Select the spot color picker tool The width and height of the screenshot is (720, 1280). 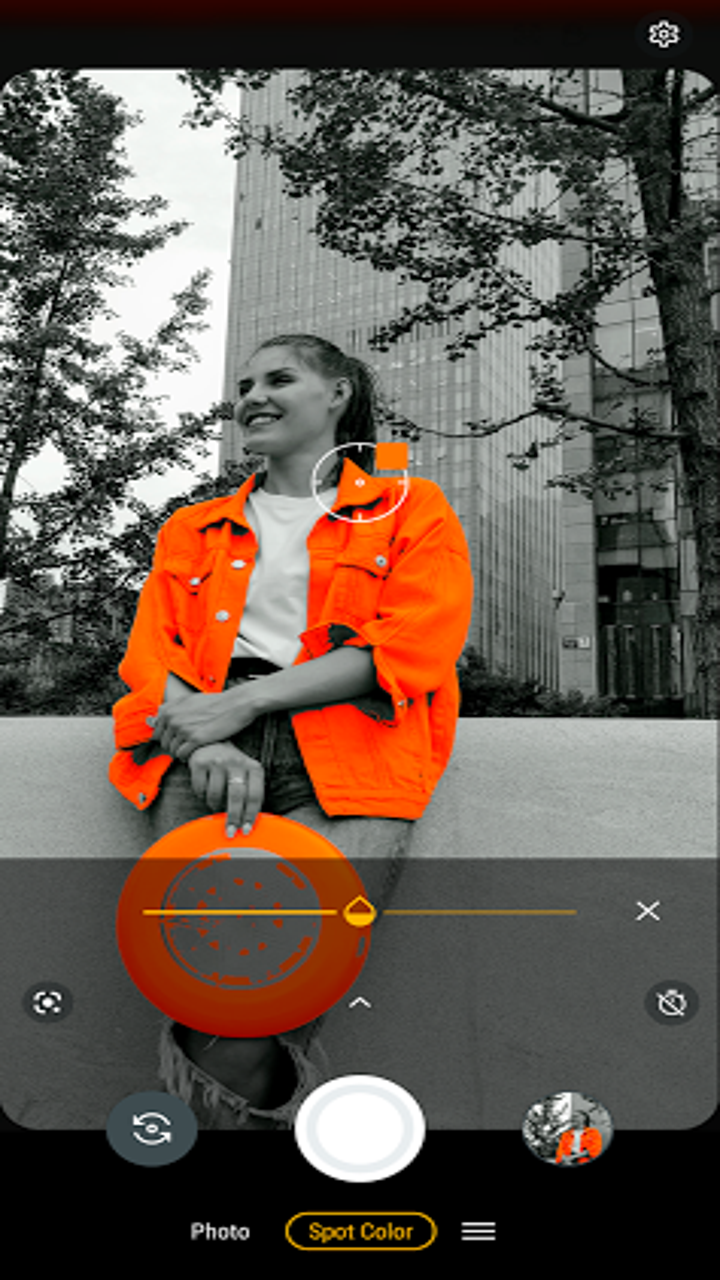click(x=50, y=1004)
